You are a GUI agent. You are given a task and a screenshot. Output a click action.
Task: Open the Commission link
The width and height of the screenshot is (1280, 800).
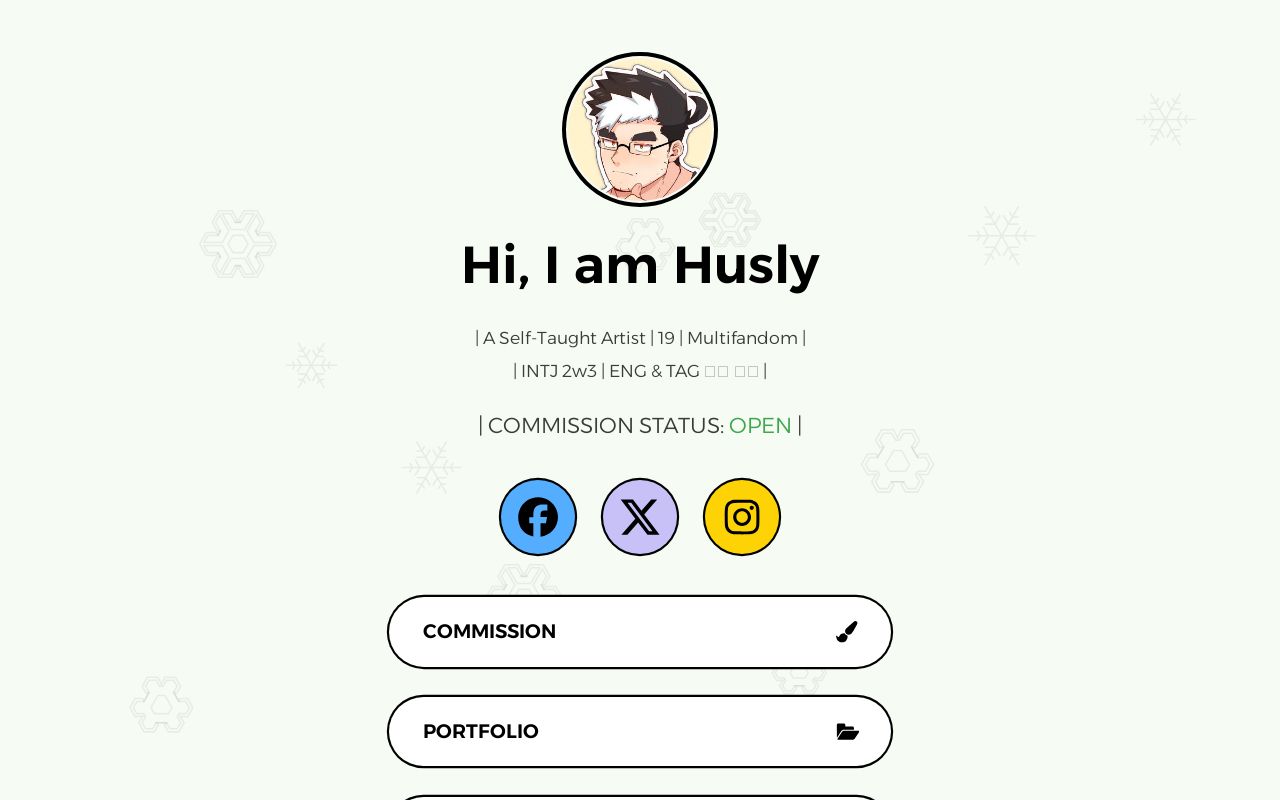click(640, 632)
